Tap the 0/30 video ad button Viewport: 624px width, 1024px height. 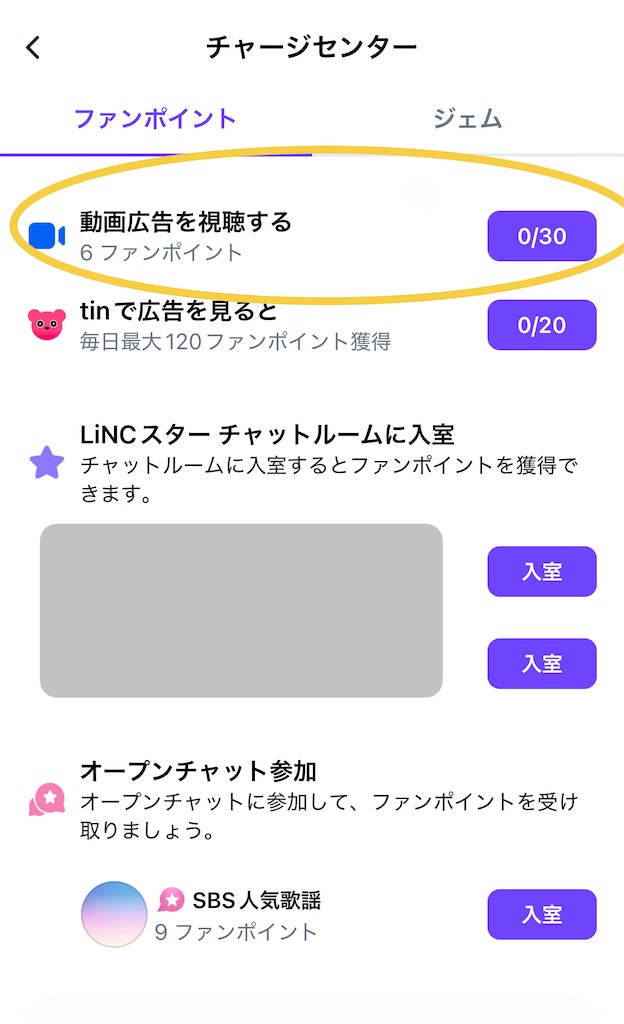click(541, 236)
